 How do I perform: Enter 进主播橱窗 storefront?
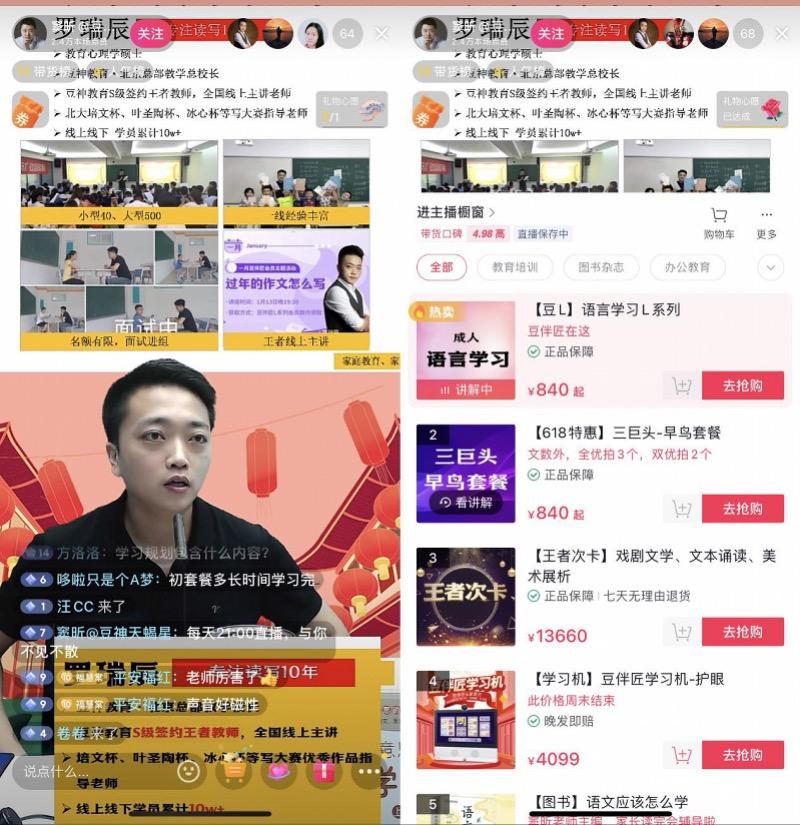[456, 212]
